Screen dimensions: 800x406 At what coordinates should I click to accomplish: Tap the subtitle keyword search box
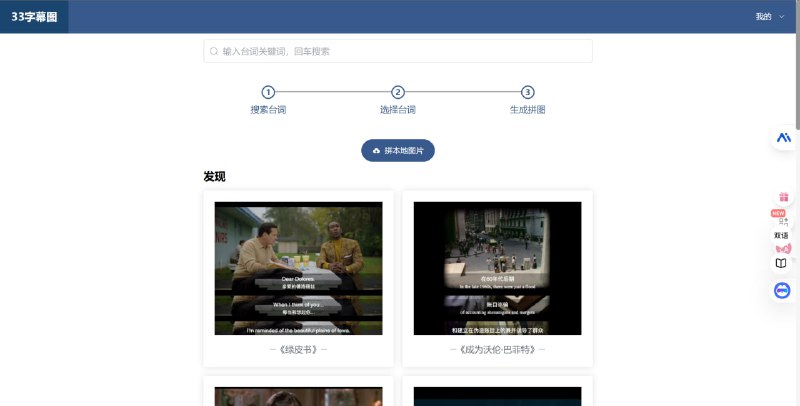coord(398,51)
